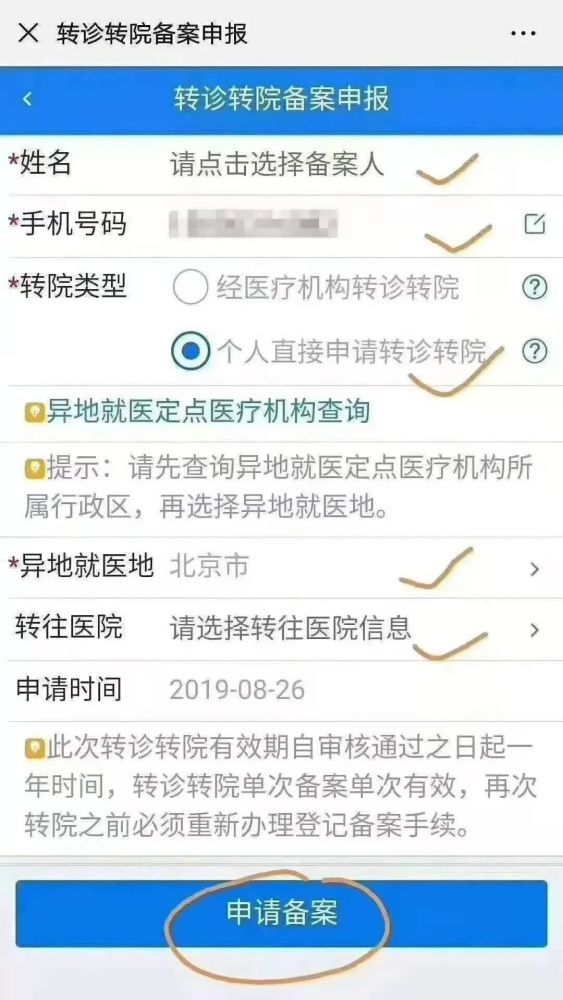The image size is (563, 1000).
Task: Select the 备案人 in the 姓名 field
Action: tap(277, 165)
